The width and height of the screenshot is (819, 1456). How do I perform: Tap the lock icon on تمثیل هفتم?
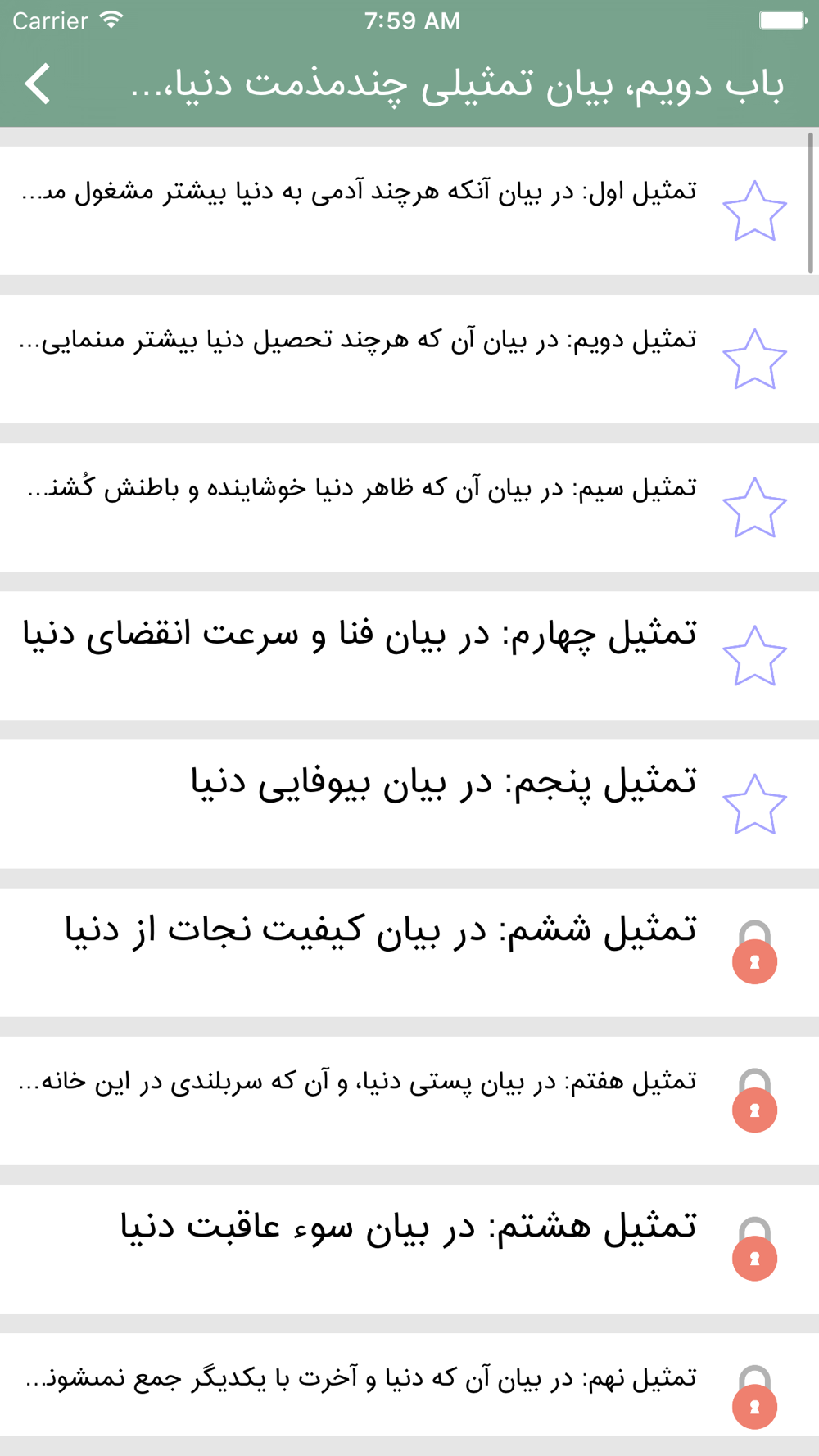754,1101
